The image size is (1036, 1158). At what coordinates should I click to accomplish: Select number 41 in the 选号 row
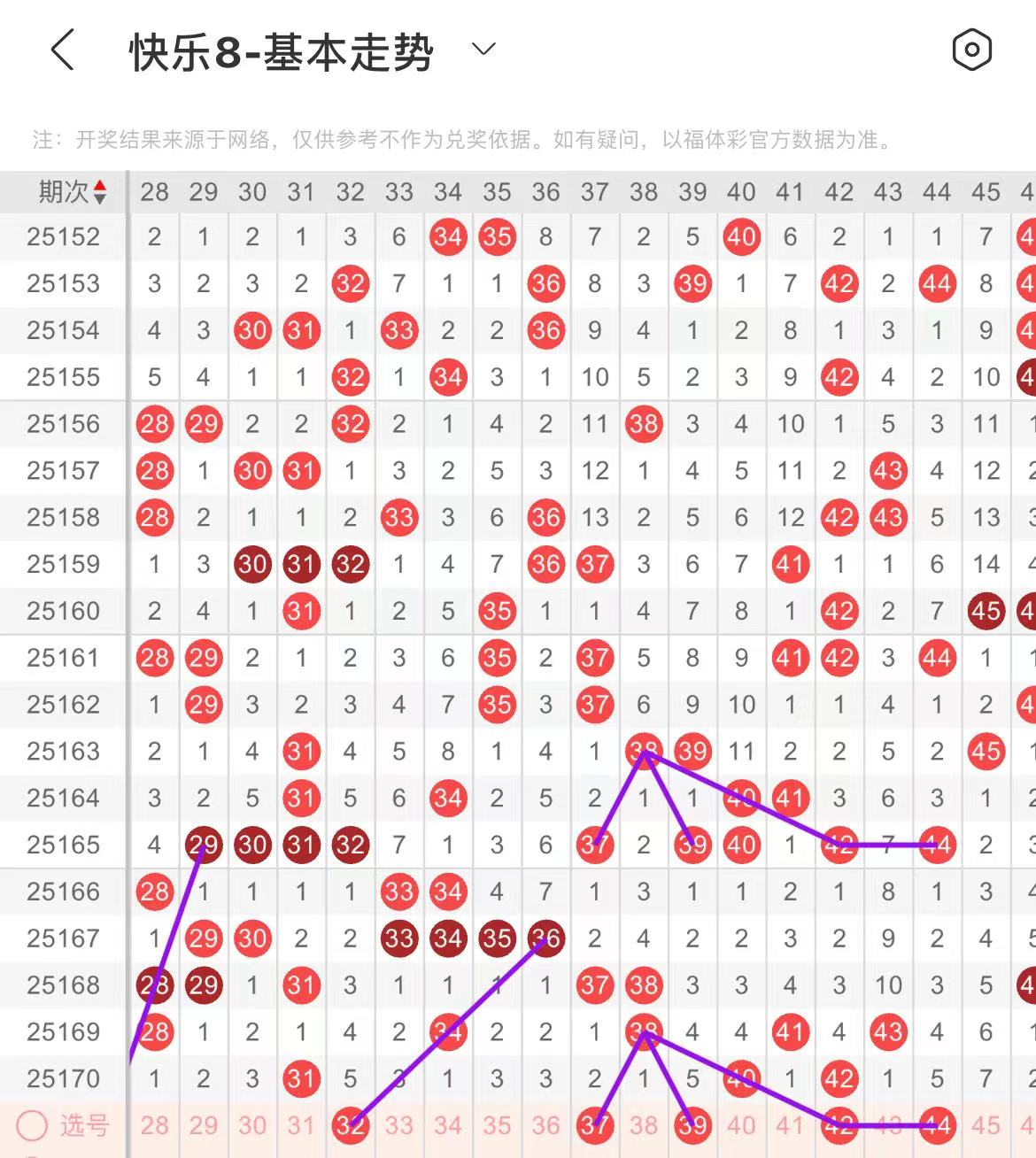(790, 1125)
